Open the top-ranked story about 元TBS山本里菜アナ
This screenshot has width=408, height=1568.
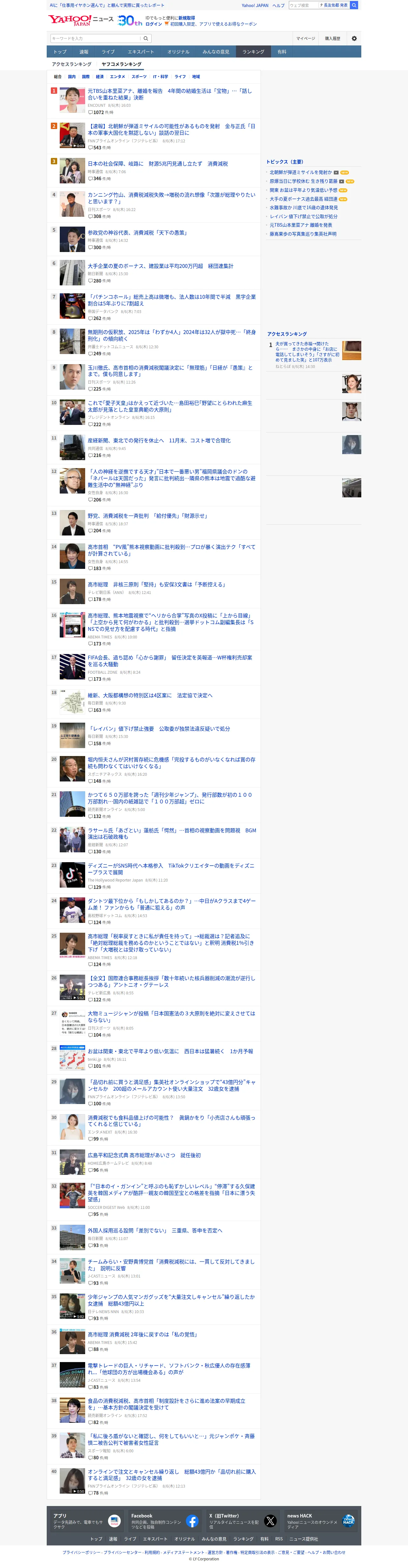(169, 94)
